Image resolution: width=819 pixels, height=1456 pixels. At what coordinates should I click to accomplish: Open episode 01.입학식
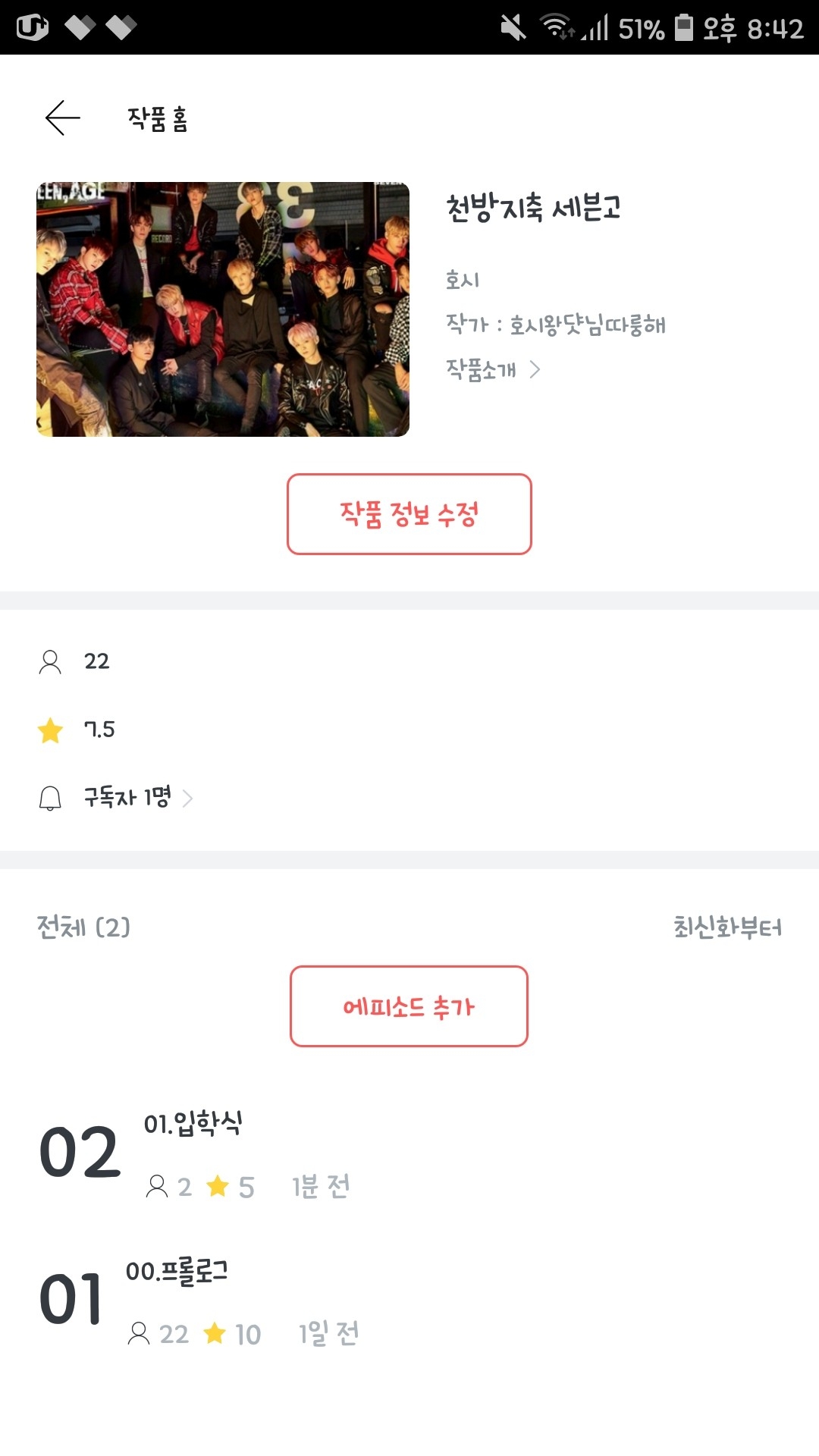[193, 1124]
